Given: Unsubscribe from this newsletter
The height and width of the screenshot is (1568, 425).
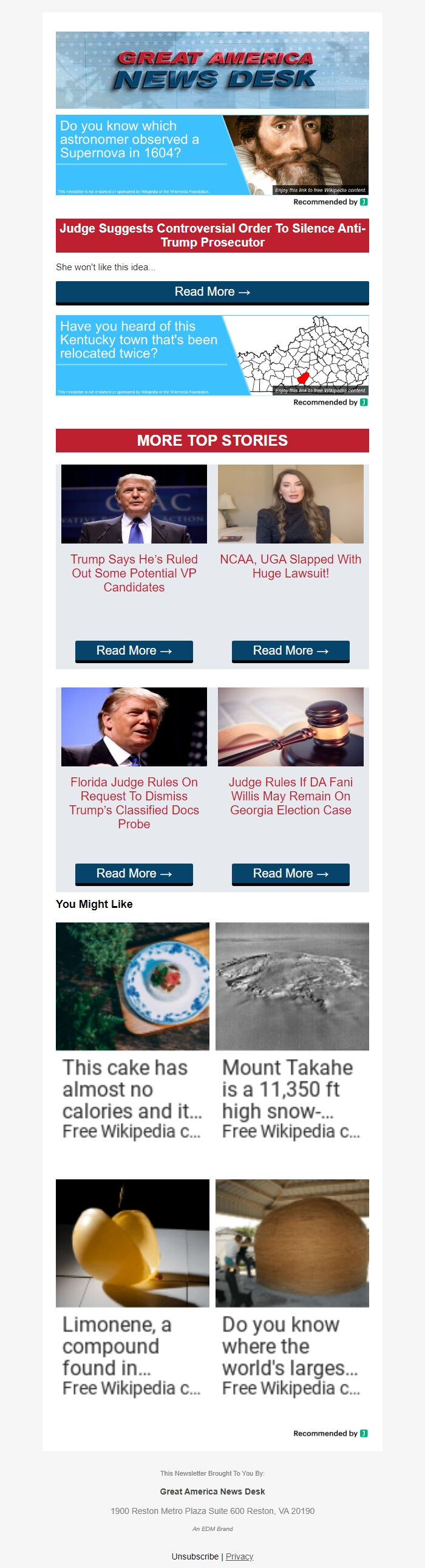Looking at the screenshot, I should pyautogui.click(x=194, y=1556).
